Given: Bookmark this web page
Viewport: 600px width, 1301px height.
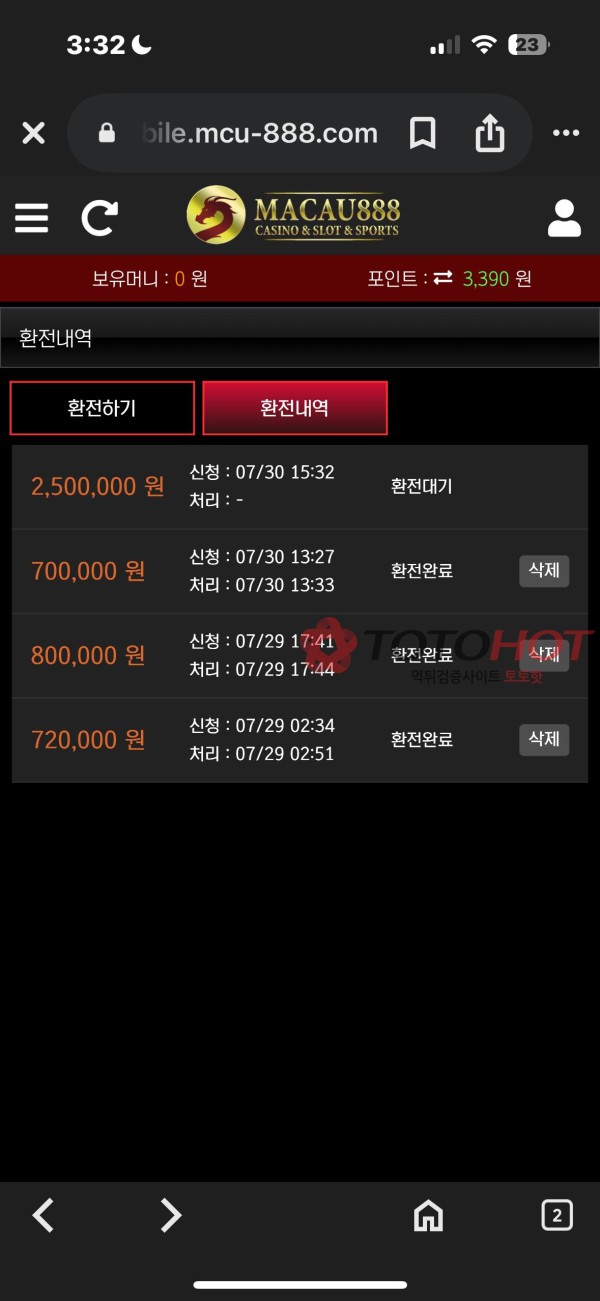Looking at the screenshot, I should pos(423,133).
